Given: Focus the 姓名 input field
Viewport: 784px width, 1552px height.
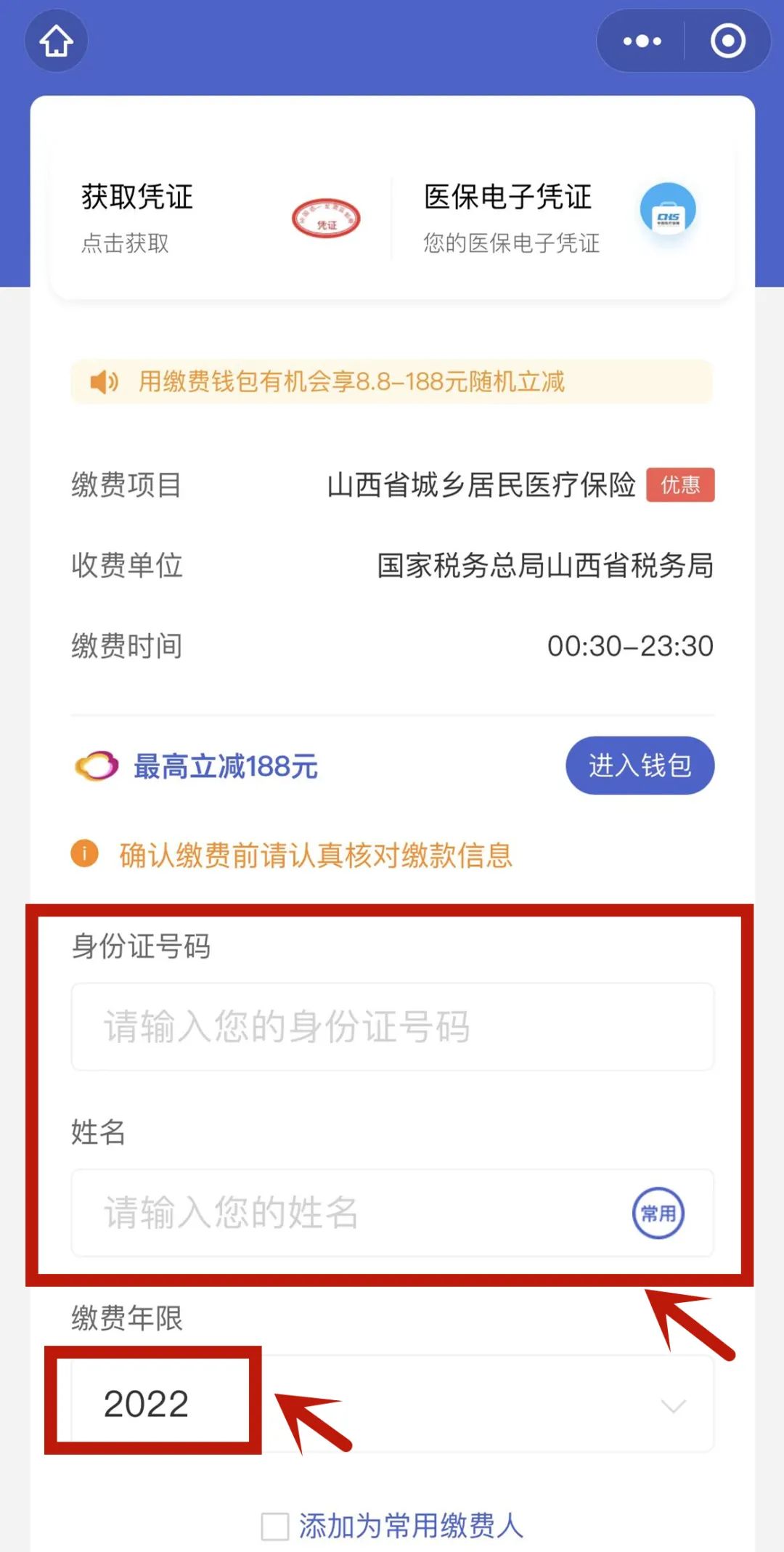Looking at the screenshot, I should (x=392, y=1212).
